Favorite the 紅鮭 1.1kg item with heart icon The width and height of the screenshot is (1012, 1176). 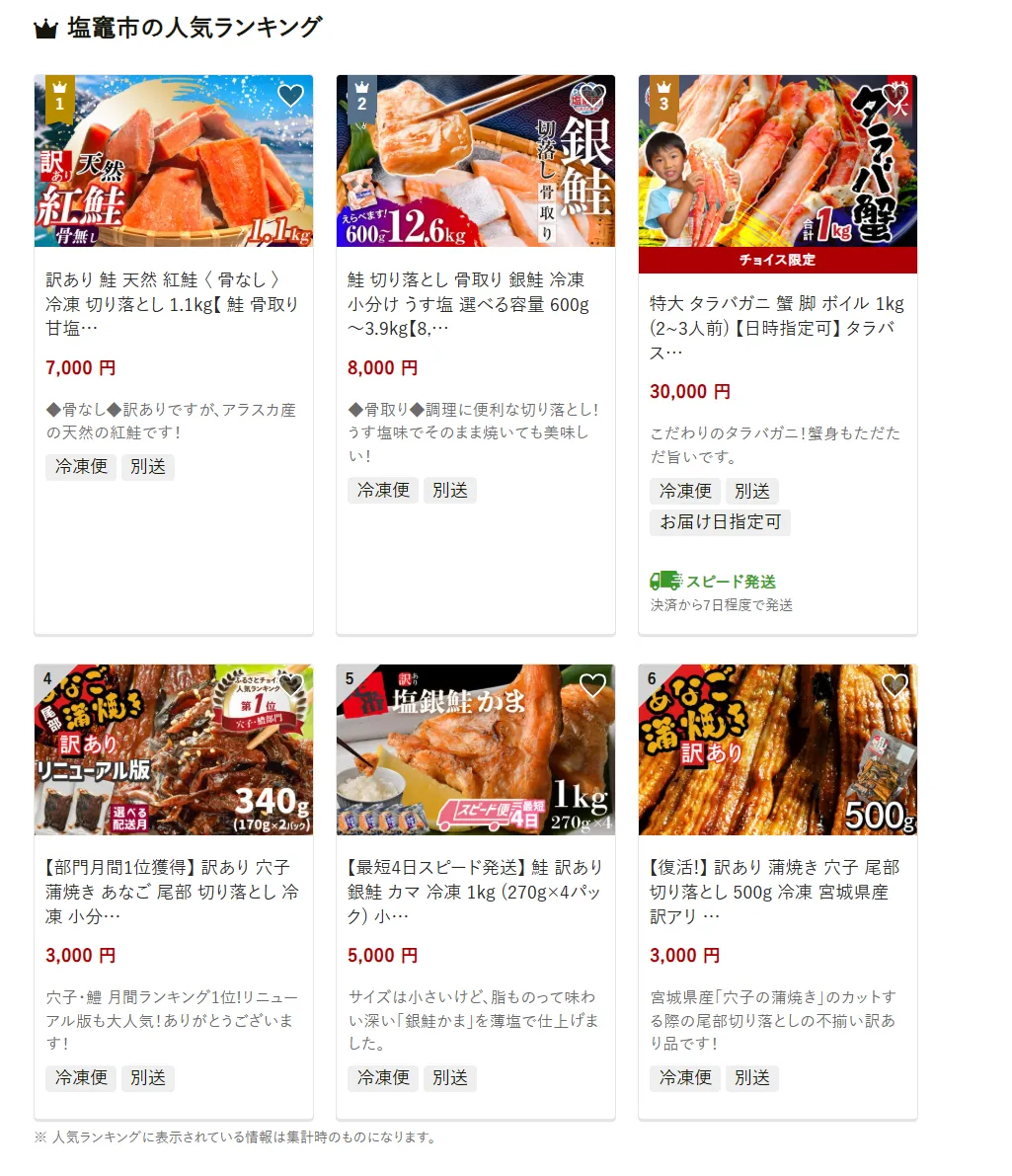click(290, 96)
